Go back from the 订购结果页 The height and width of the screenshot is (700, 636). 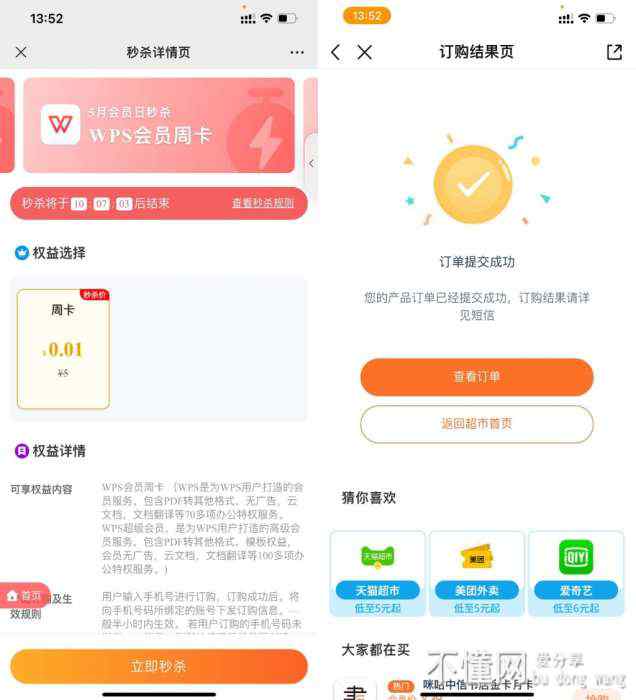click(335, 52)
